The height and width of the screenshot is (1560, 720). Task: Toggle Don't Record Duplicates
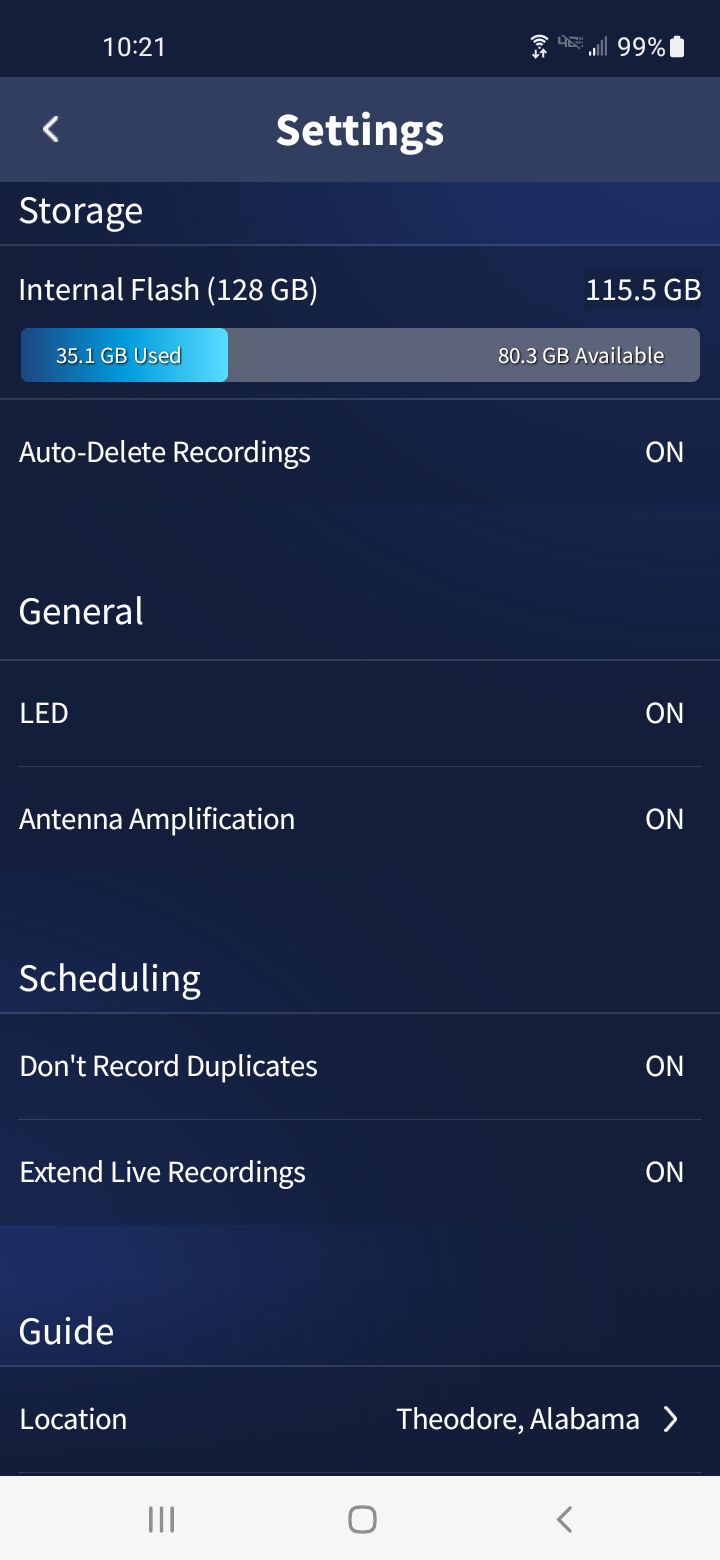coord(663,1066)
